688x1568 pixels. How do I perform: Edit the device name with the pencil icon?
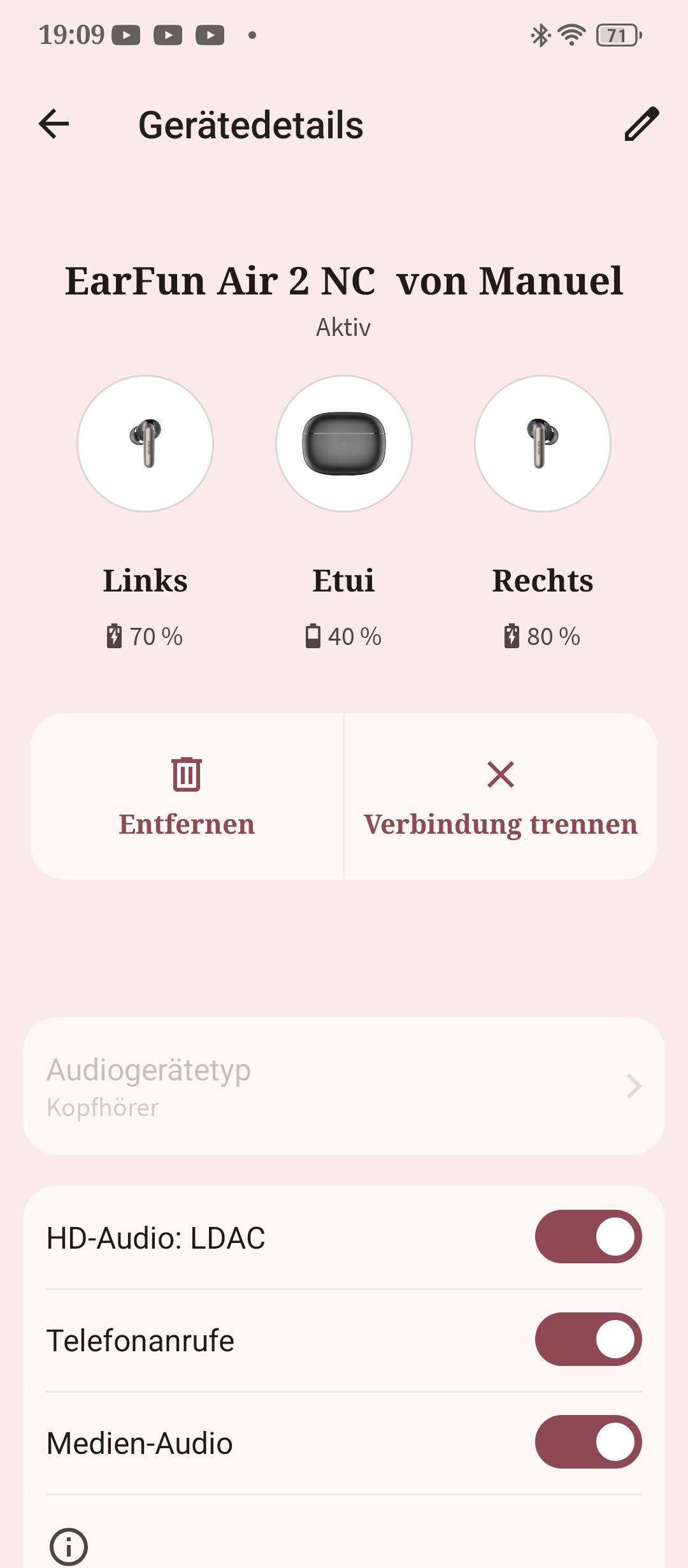click(x=641, y=124)
